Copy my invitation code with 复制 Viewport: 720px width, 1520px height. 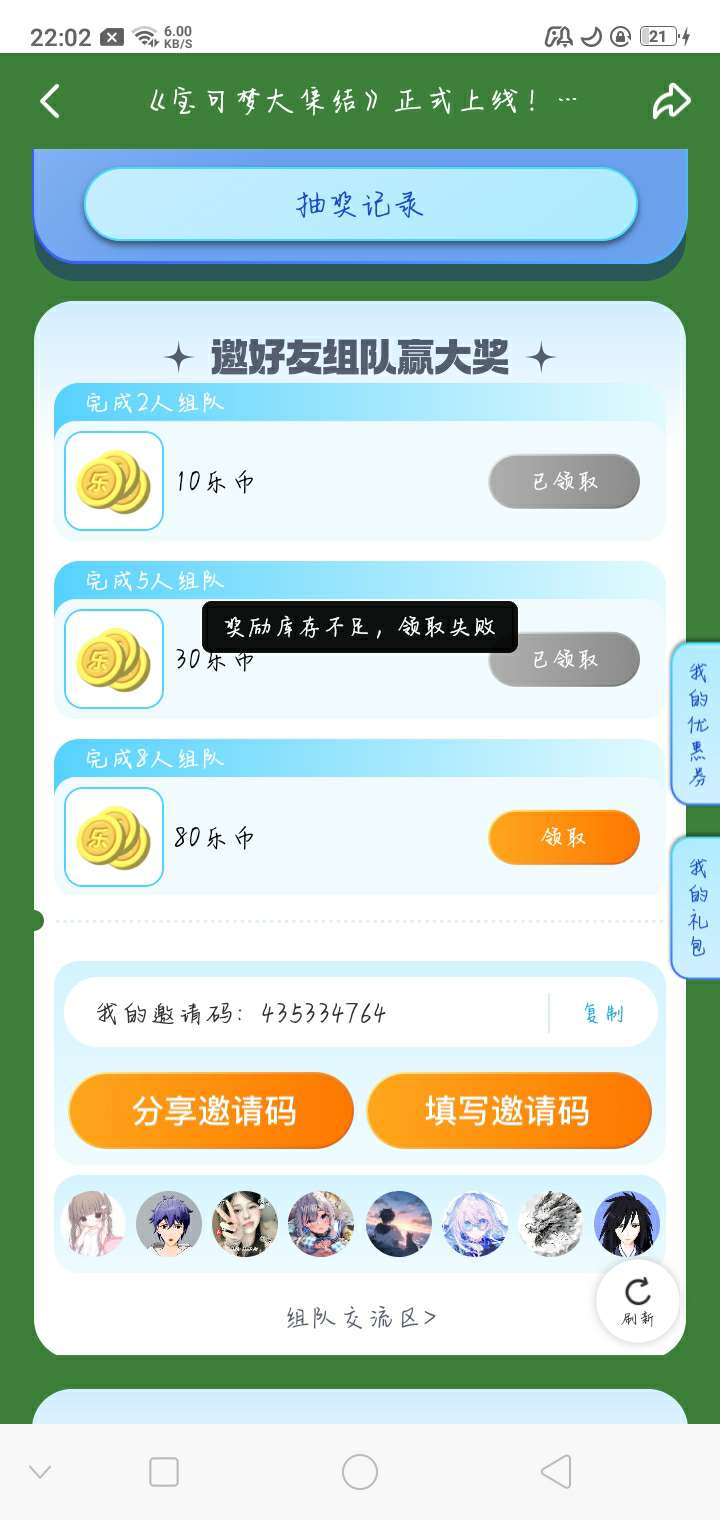click(603, 1013)
